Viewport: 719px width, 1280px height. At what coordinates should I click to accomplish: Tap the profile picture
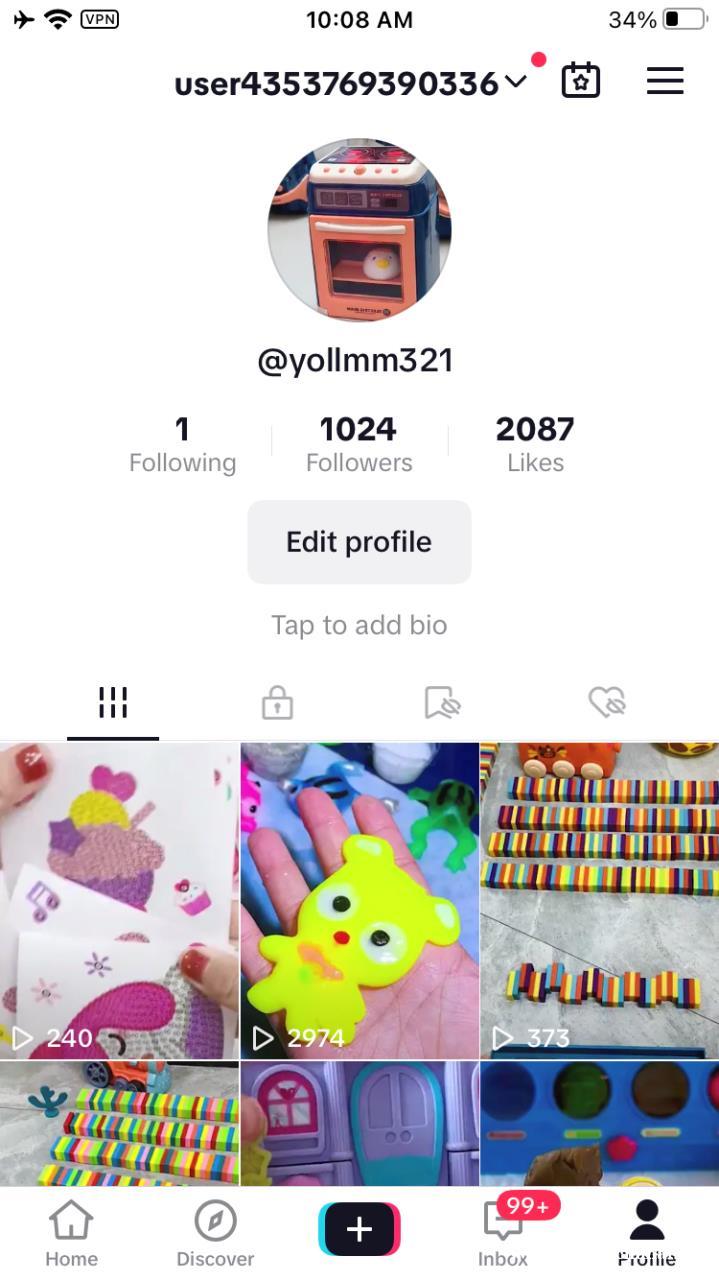(359, 229)
